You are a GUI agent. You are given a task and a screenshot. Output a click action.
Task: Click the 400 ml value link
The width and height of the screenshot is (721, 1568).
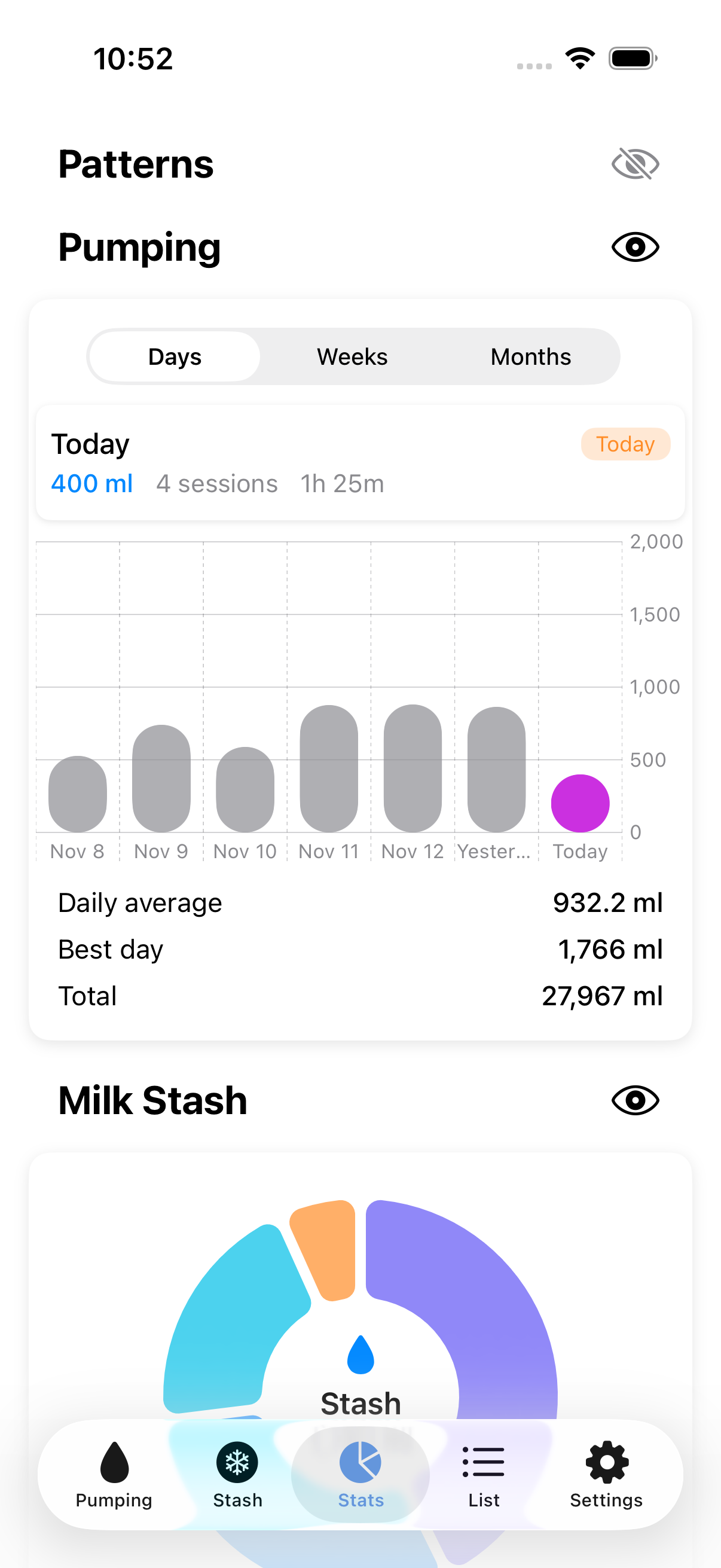[92, 483]
